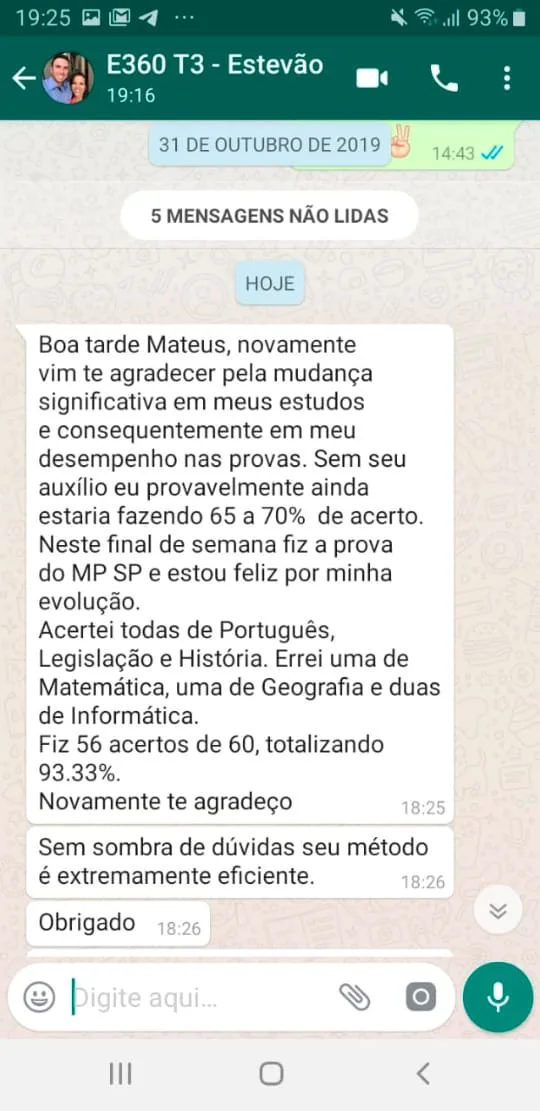Viewport: 540px width, 1111px height.
Task: Jump to latest messages with down arrow
Action: point(498,910)
